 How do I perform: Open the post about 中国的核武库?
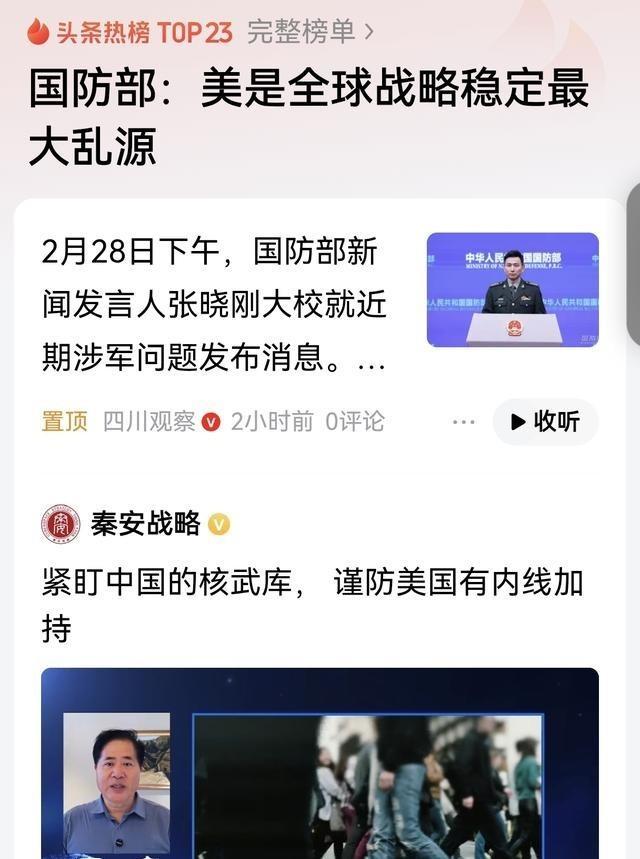coord(312,604)
